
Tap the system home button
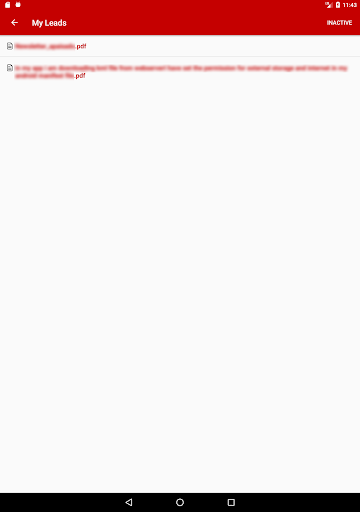[180, 502]
